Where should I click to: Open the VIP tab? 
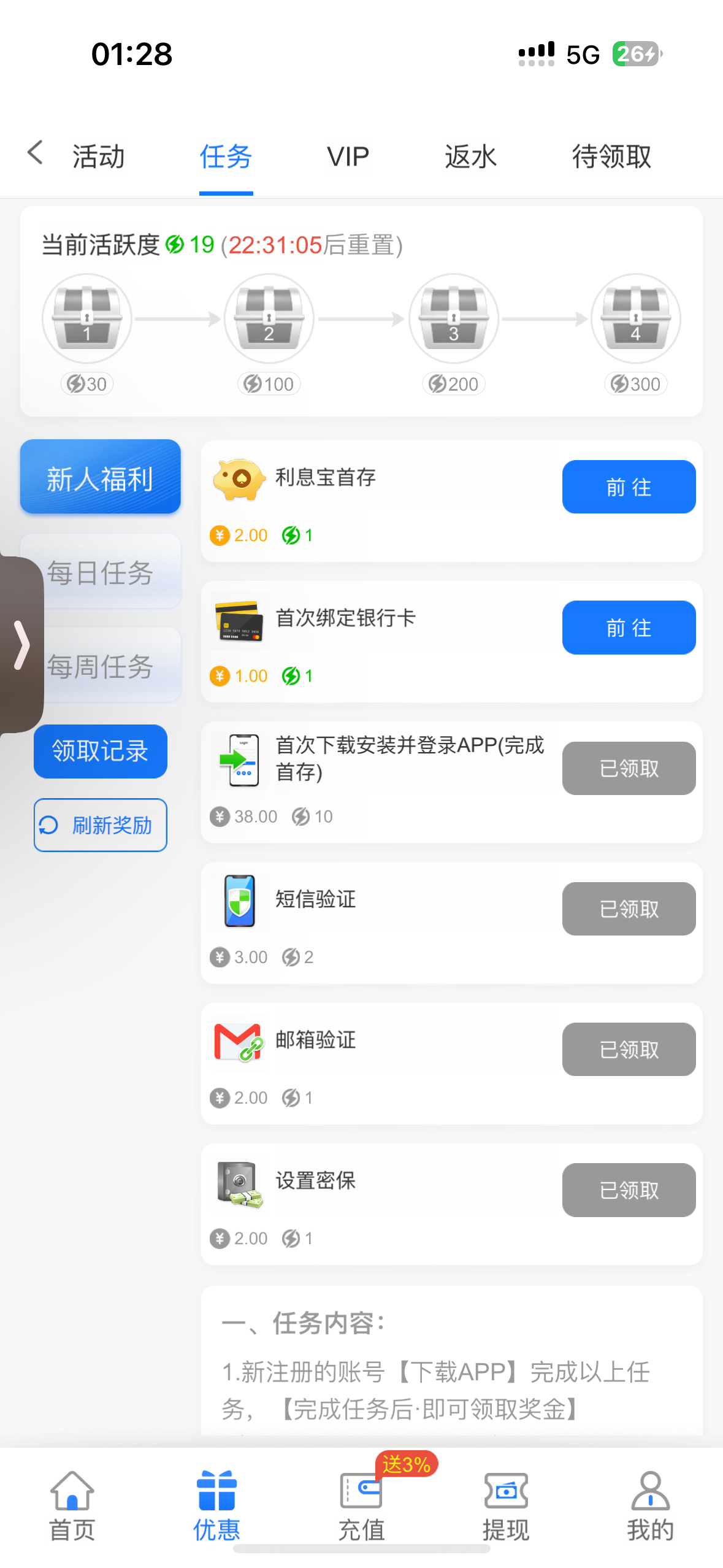pyautogui.click(x=348, y=156)
